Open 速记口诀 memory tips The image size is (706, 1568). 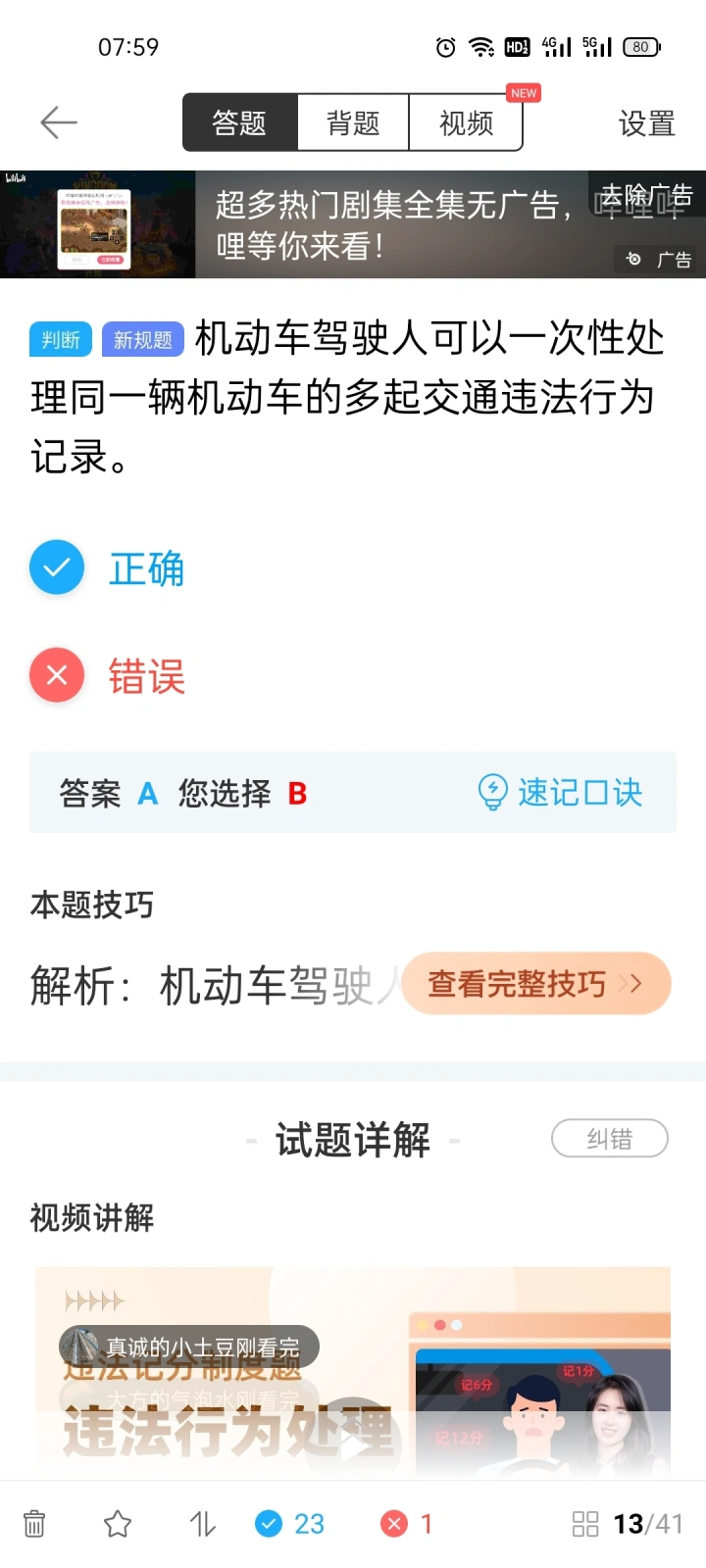[560, 792]
